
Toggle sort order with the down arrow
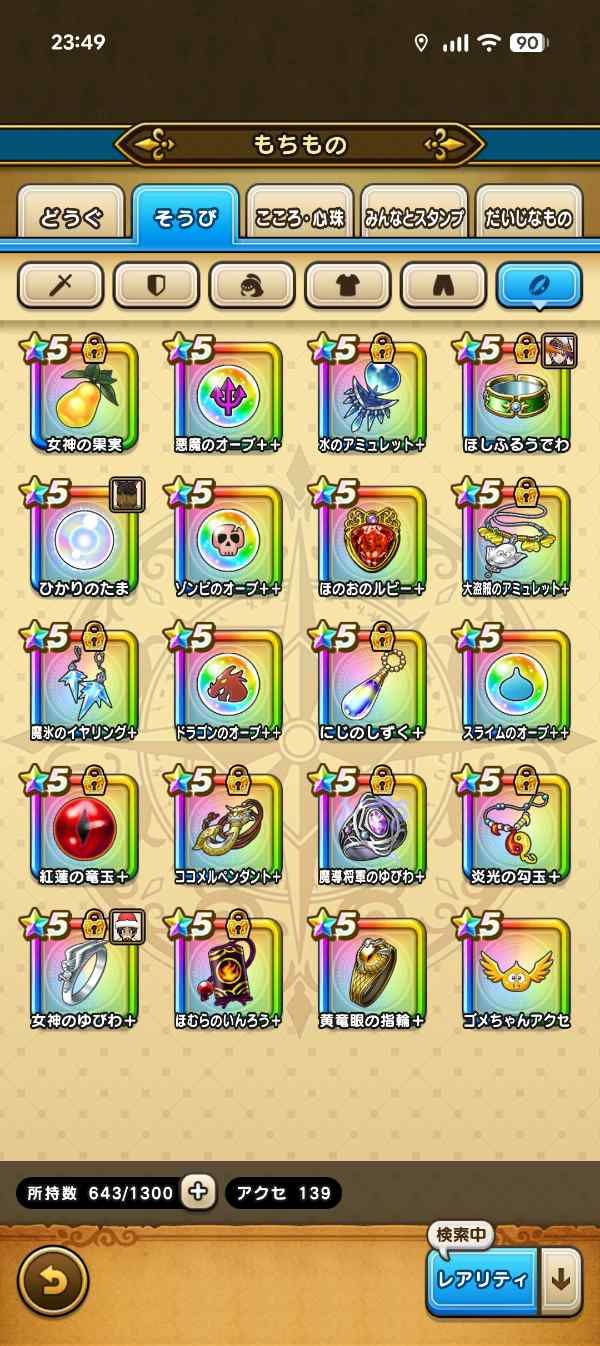(x=562, y=1281)
